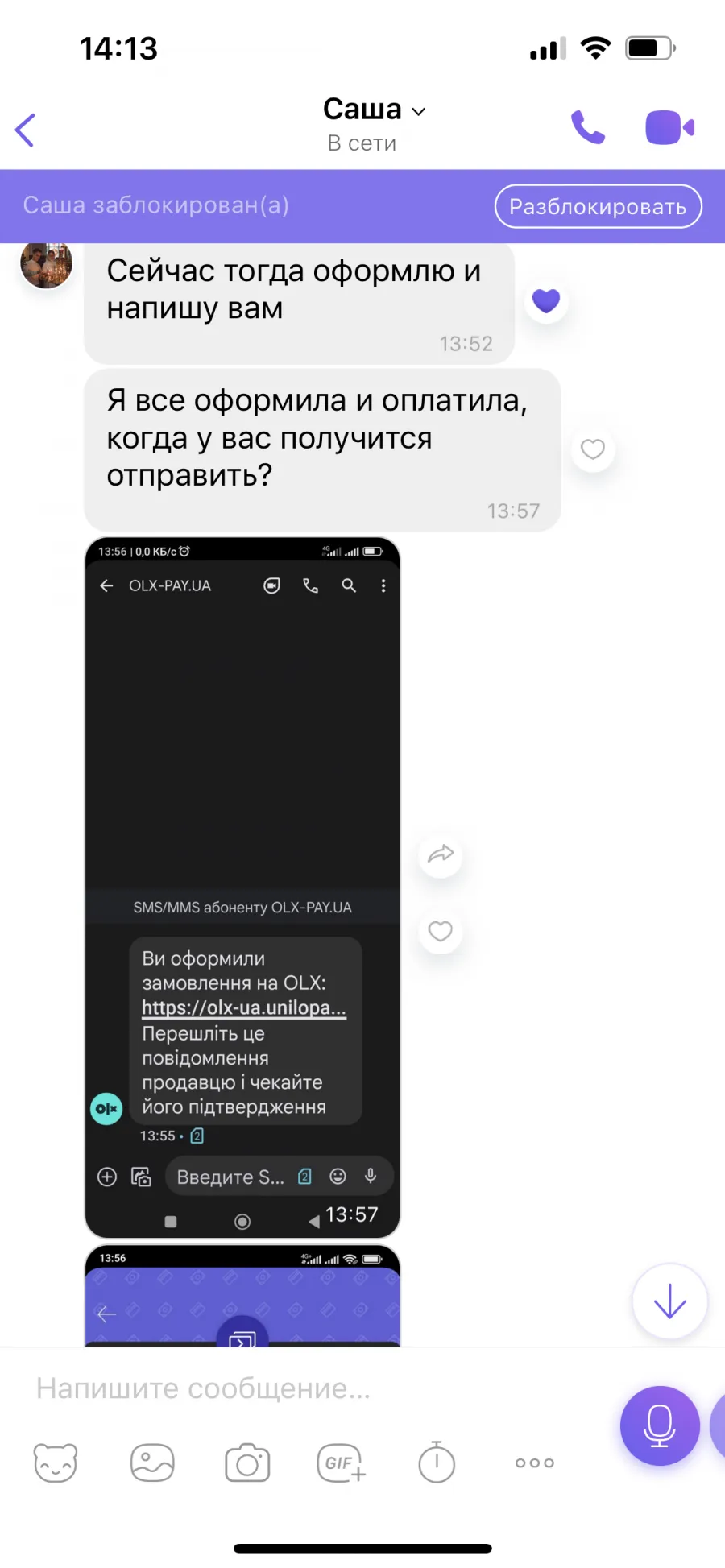Image resolution: width=725 pixels, height=1568 pixels.
Task: Open the sticker panel
Action: 56,1463
